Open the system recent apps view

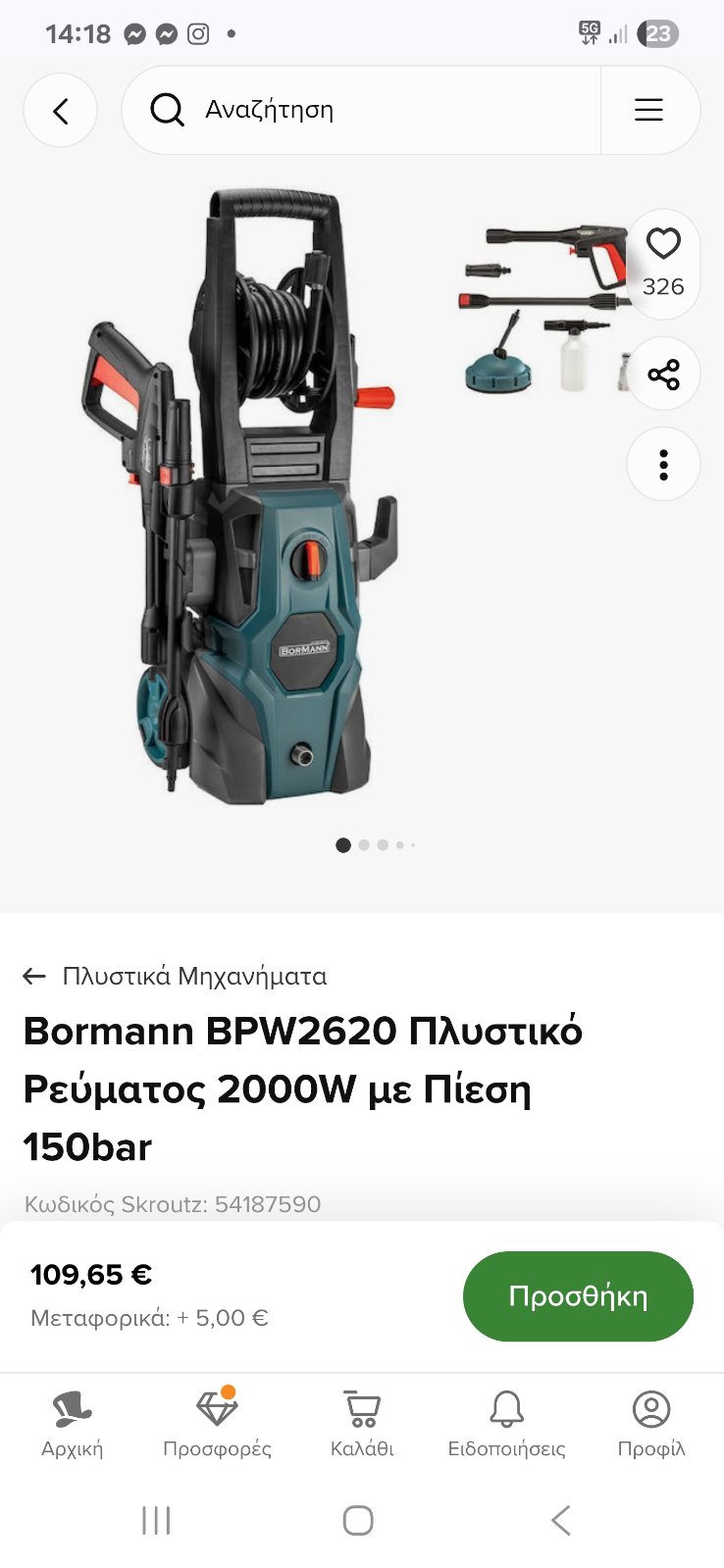coord(156,1521)
